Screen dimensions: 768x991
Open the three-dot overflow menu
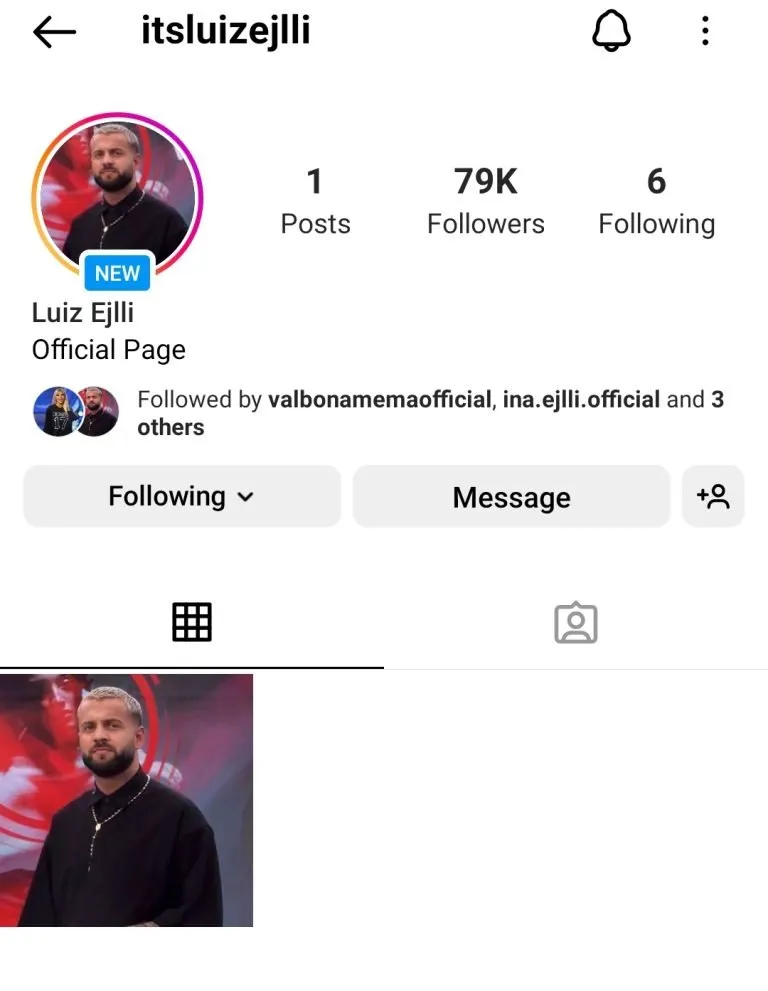(x=705, y=33)
